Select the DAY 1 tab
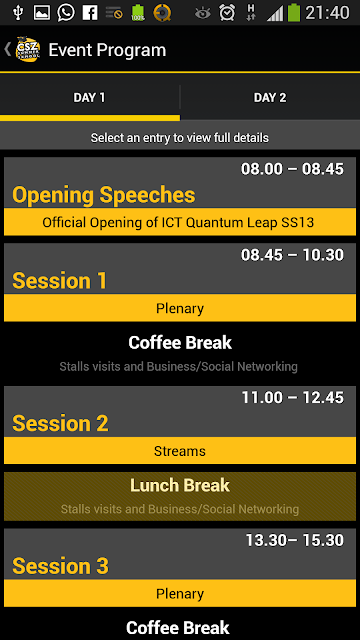The height and width of the screenshot is (640, 360). (90, 98)
